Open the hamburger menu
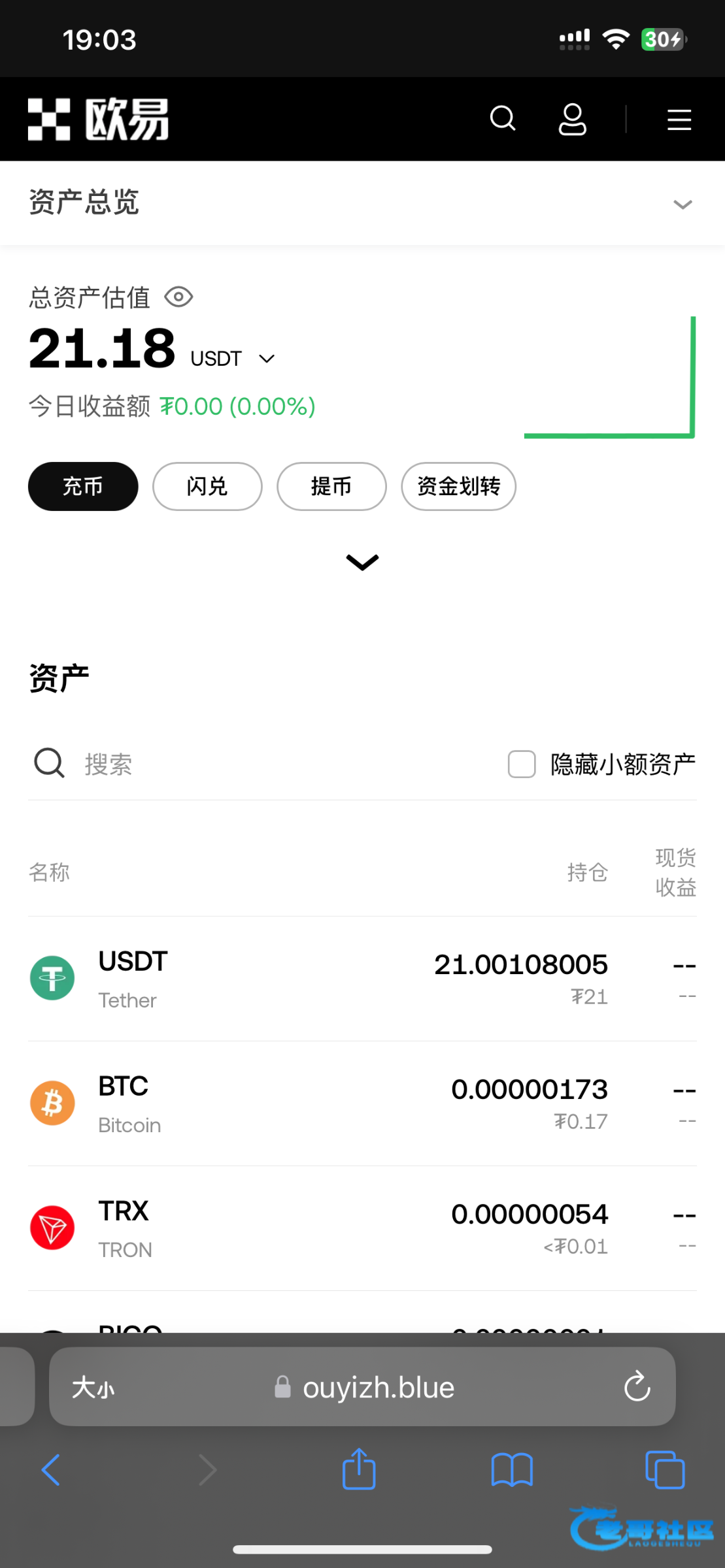Viewport: 725px width, 1568px height. 679,120
